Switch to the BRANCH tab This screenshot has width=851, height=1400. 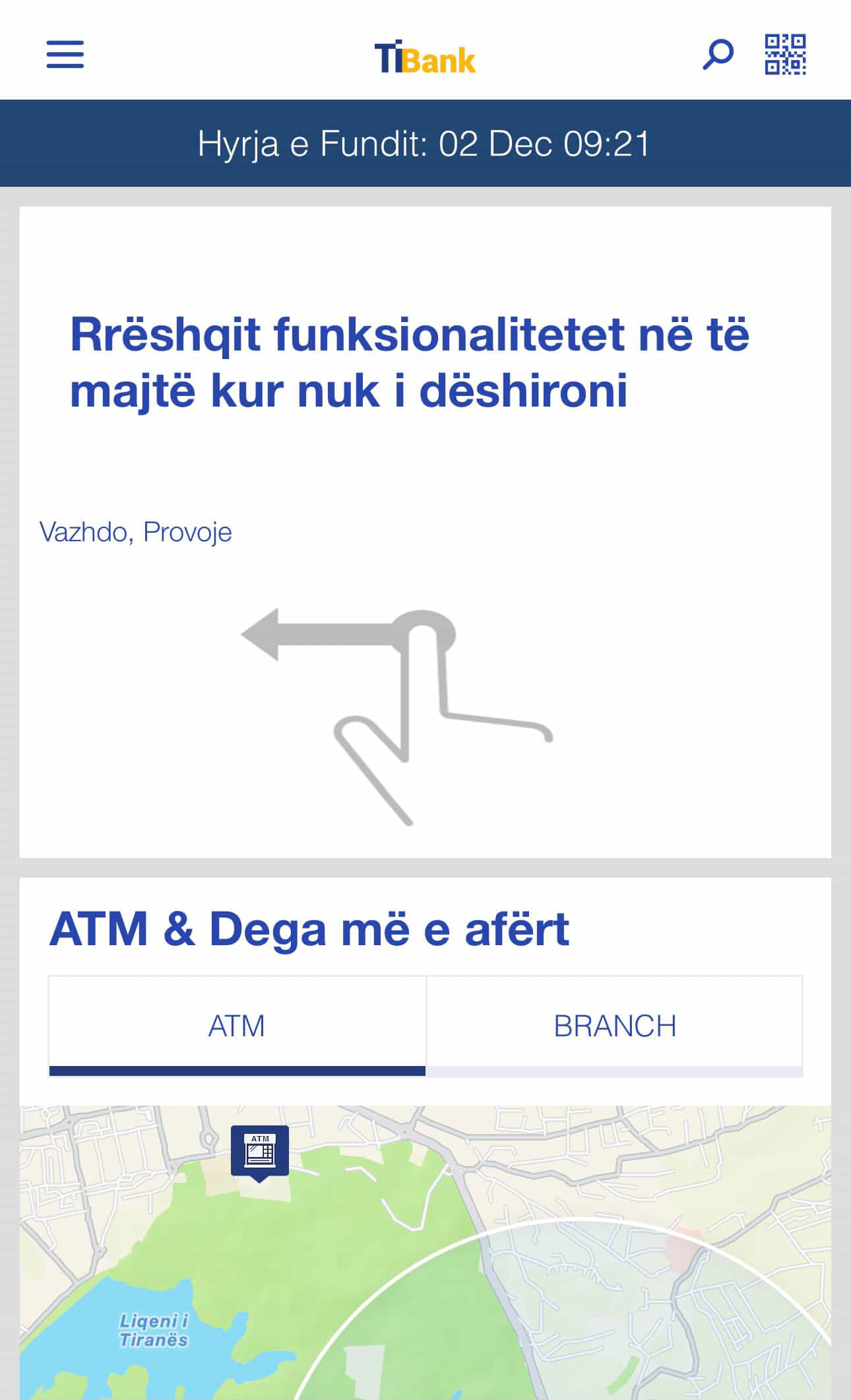[x=614, y=1025]
